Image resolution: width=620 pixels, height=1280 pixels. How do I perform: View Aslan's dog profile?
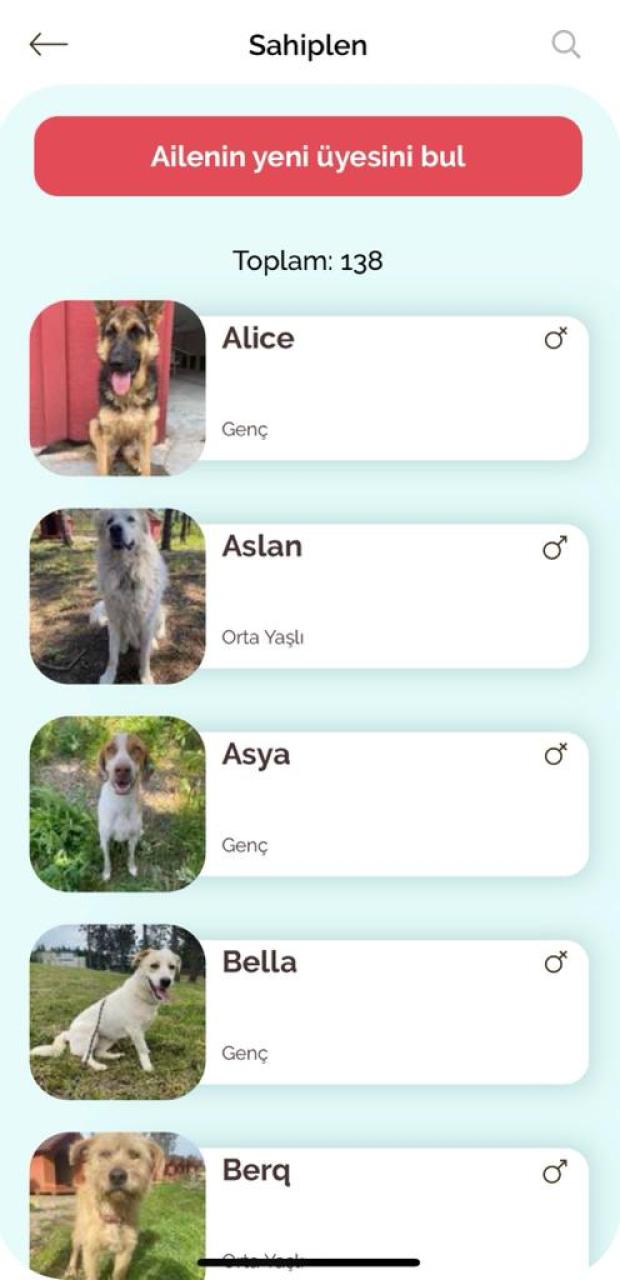tap(390, 596)
